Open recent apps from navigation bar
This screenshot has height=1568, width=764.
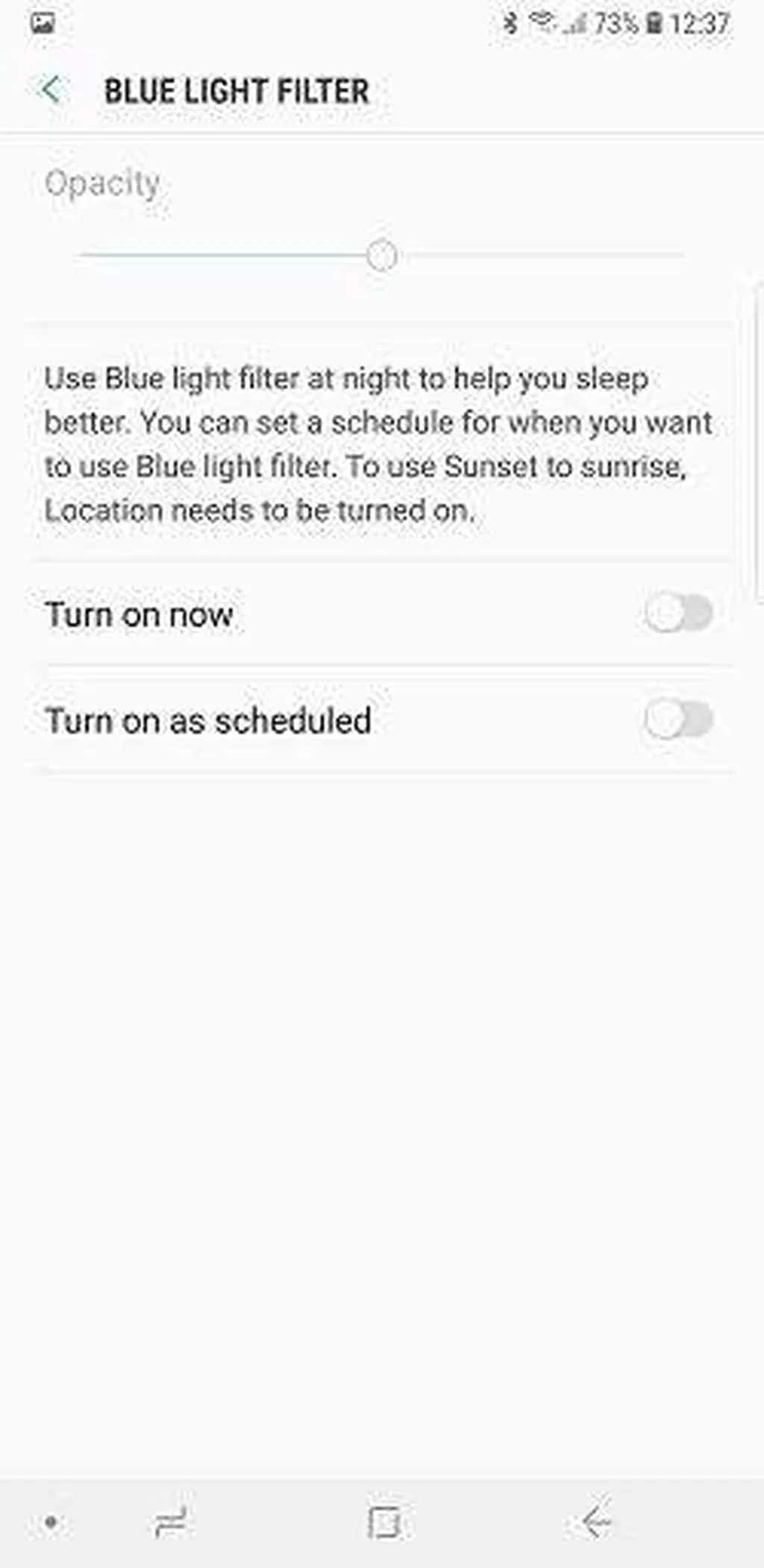coord(170,1522)
